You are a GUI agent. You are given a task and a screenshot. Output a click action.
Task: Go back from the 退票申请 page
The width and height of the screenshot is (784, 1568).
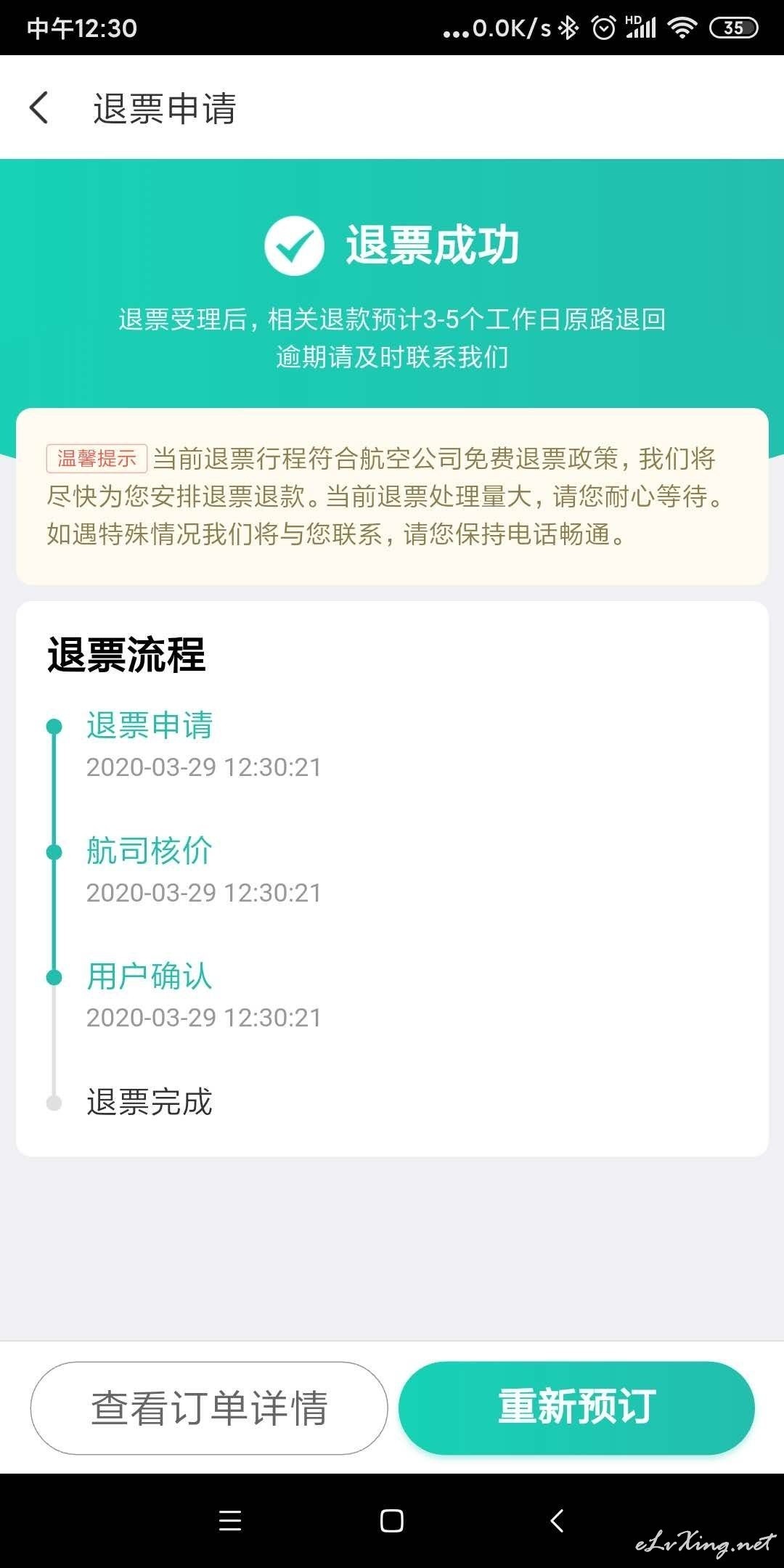[x=39, y=107]
